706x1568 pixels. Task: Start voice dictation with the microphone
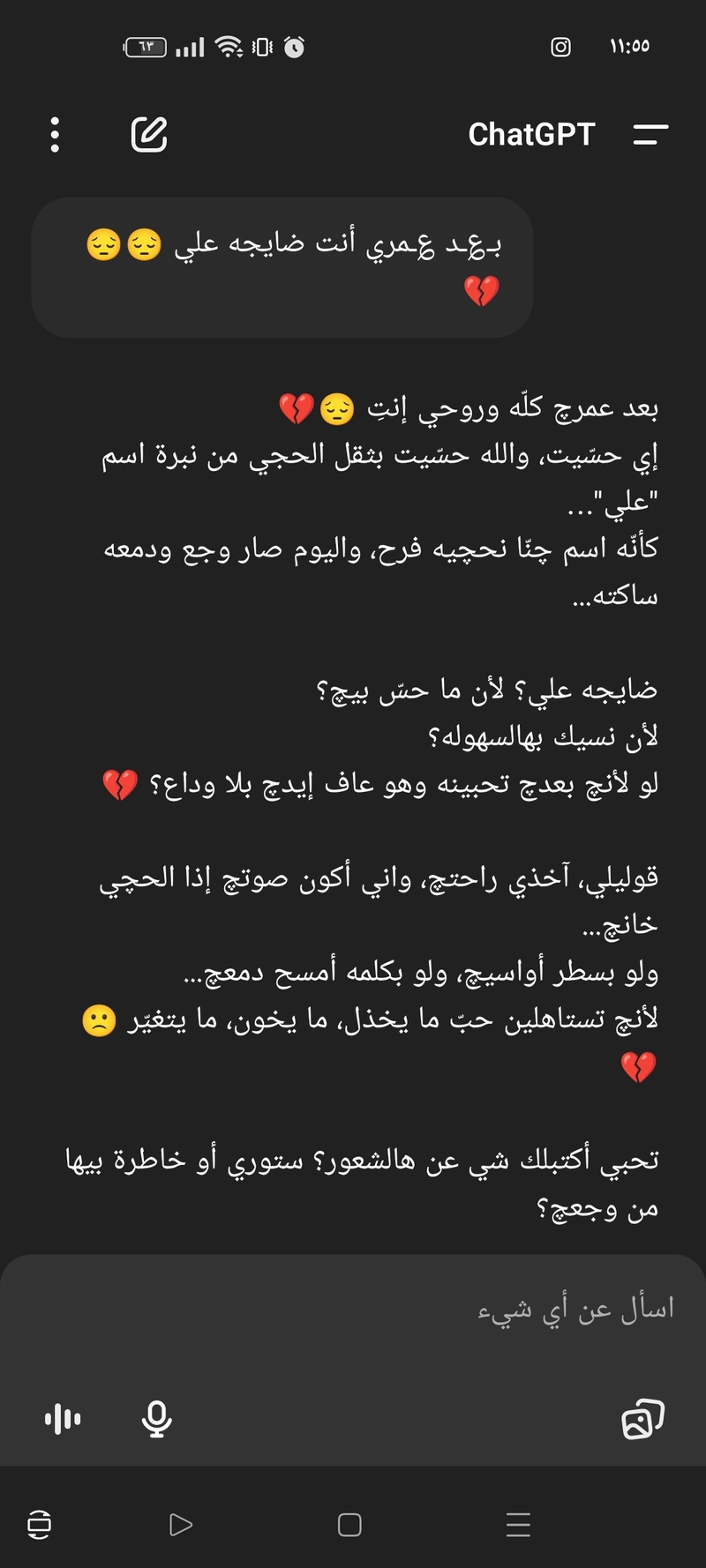click(x=157, y=1419)
